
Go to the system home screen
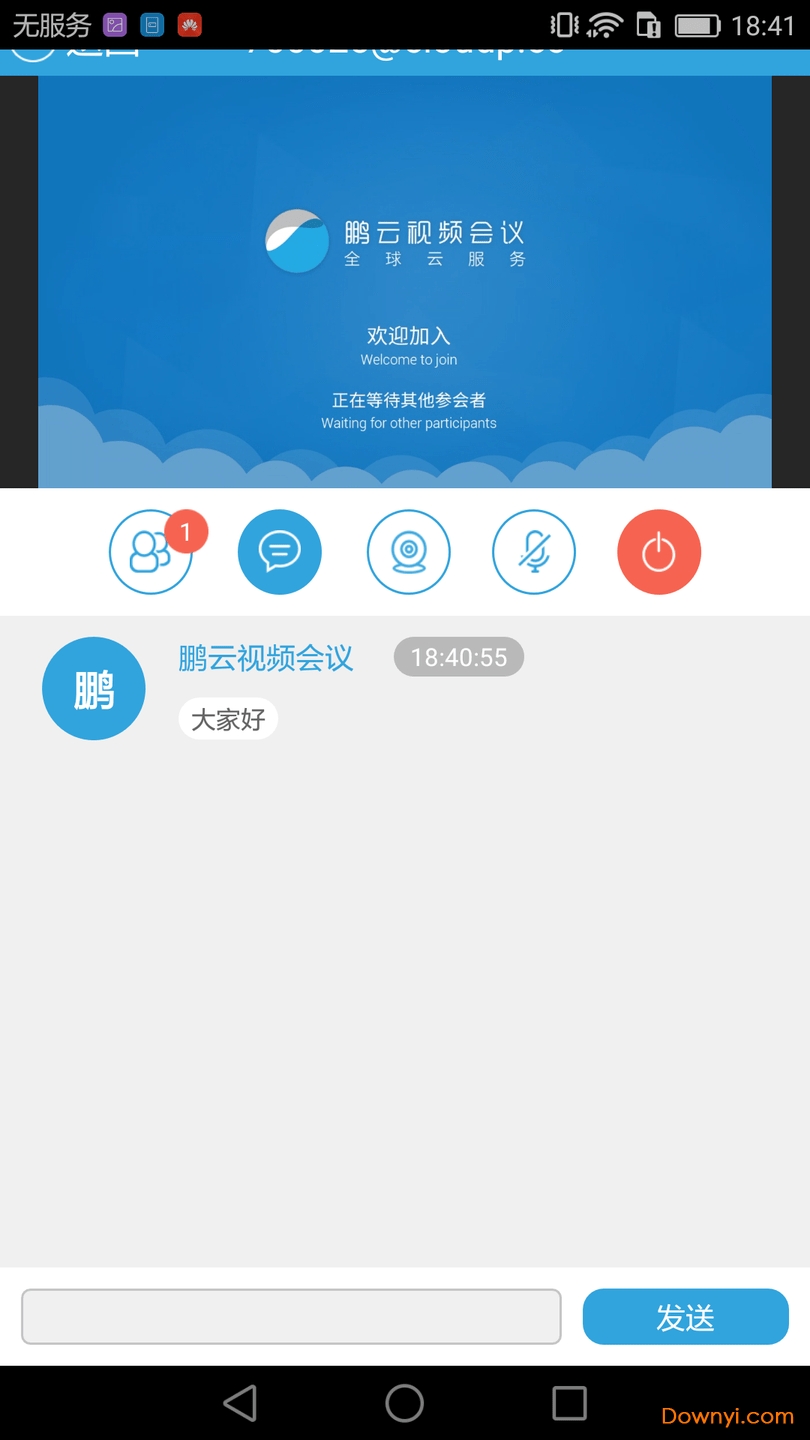point(405,1403)
